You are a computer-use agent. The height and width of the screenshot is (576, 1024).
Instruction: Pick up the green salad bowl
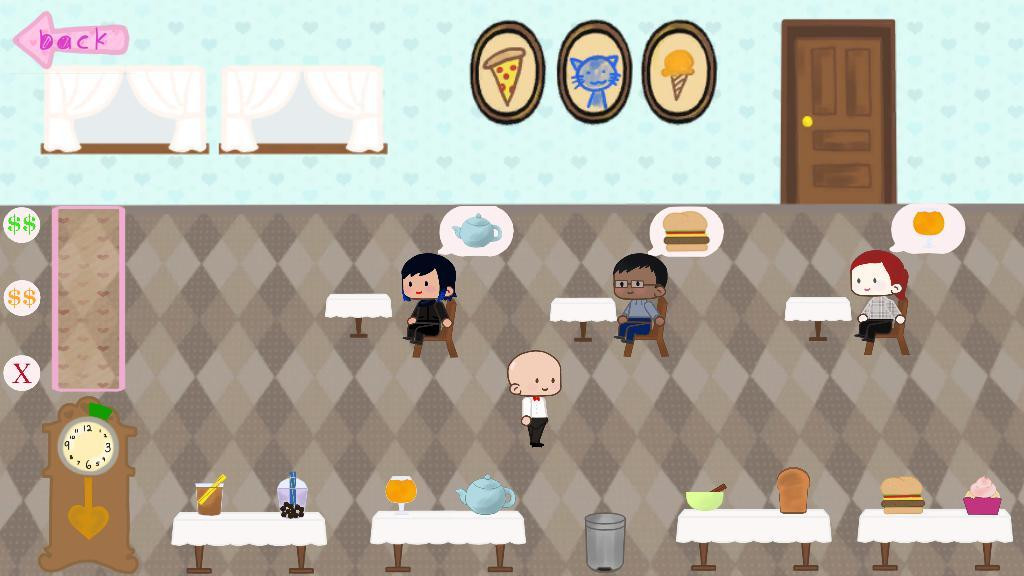pos(705,498)
